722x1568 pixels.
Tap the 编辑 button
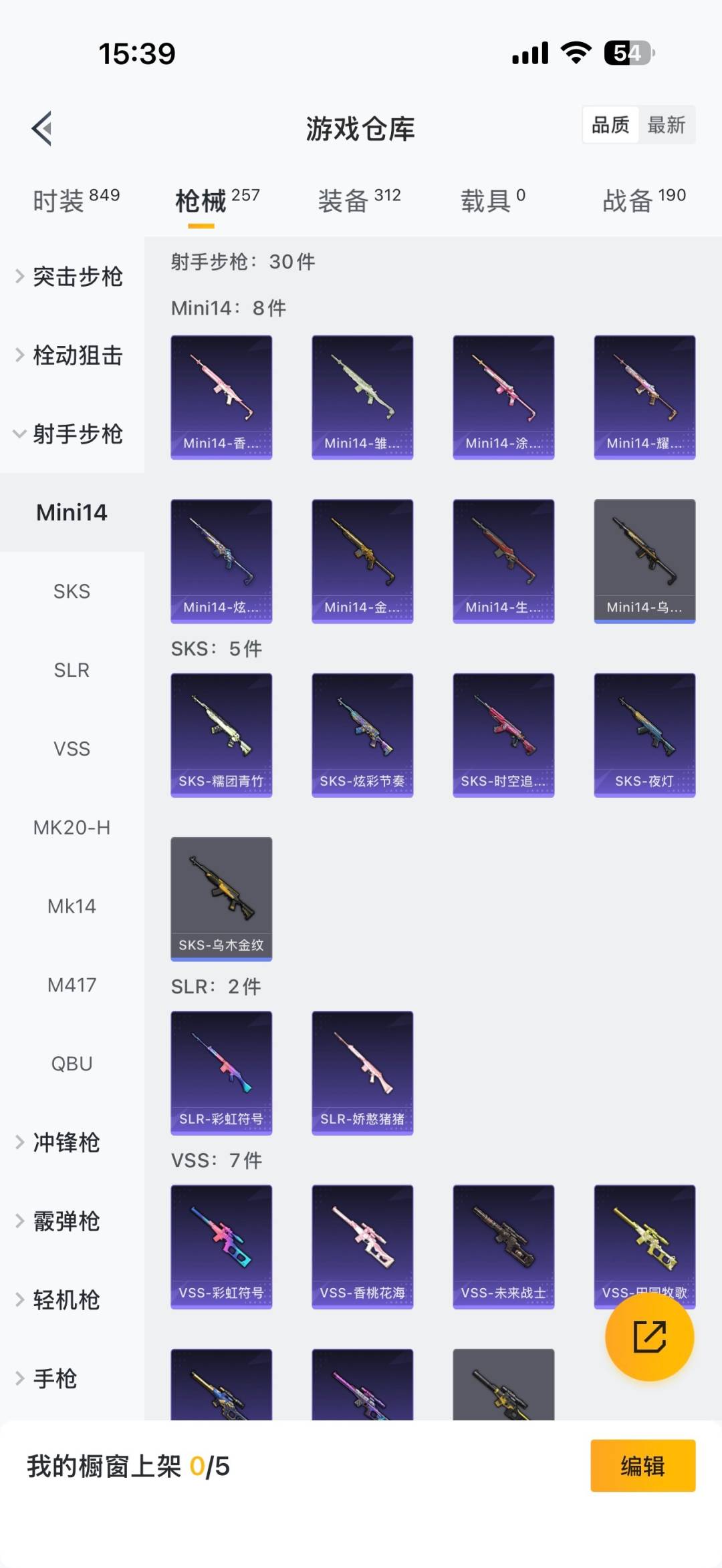click(642, 1466)
